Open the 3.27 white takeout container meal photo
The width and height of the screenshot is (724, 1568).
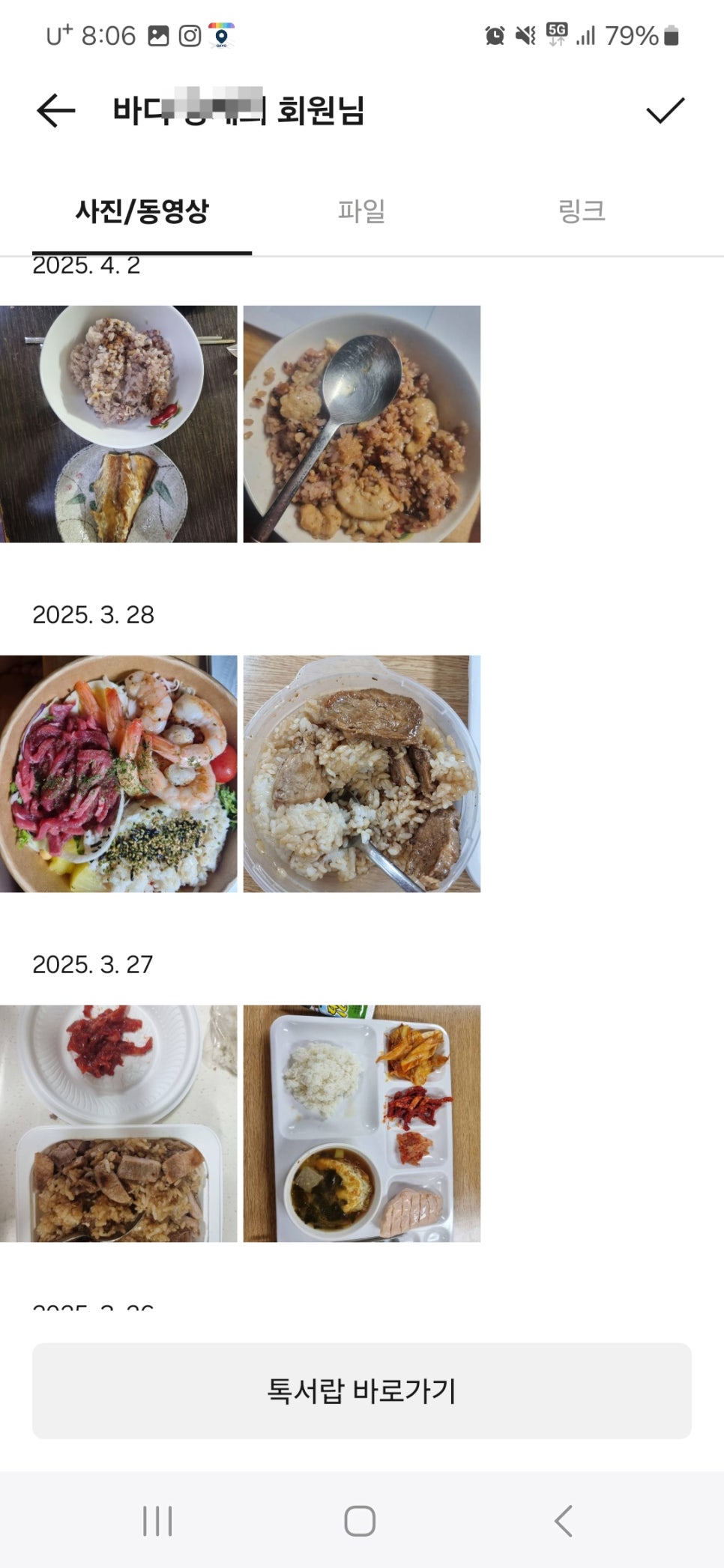click(x=118, y=1123)
